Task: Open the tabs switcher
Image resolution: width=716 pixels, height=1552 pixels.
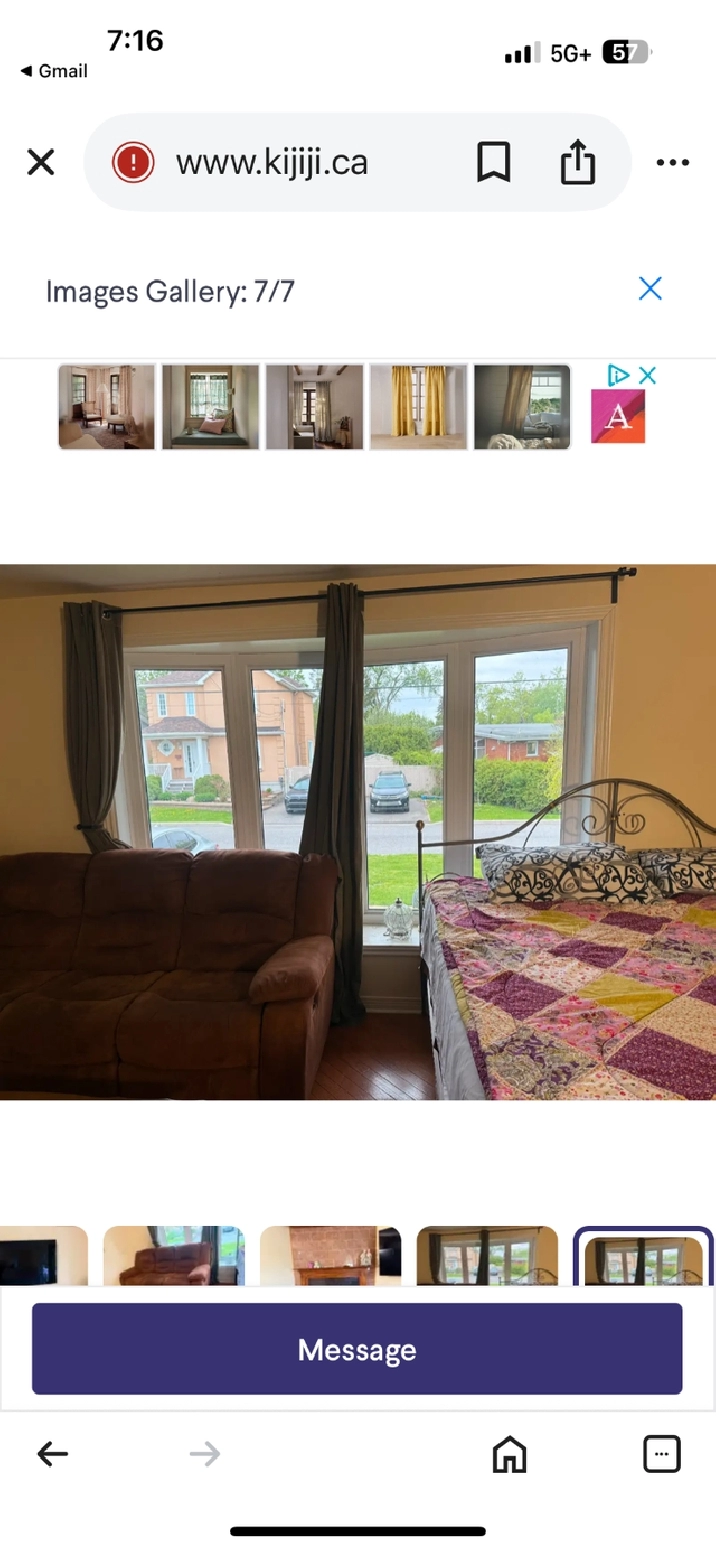Action: coord(661,1454)
